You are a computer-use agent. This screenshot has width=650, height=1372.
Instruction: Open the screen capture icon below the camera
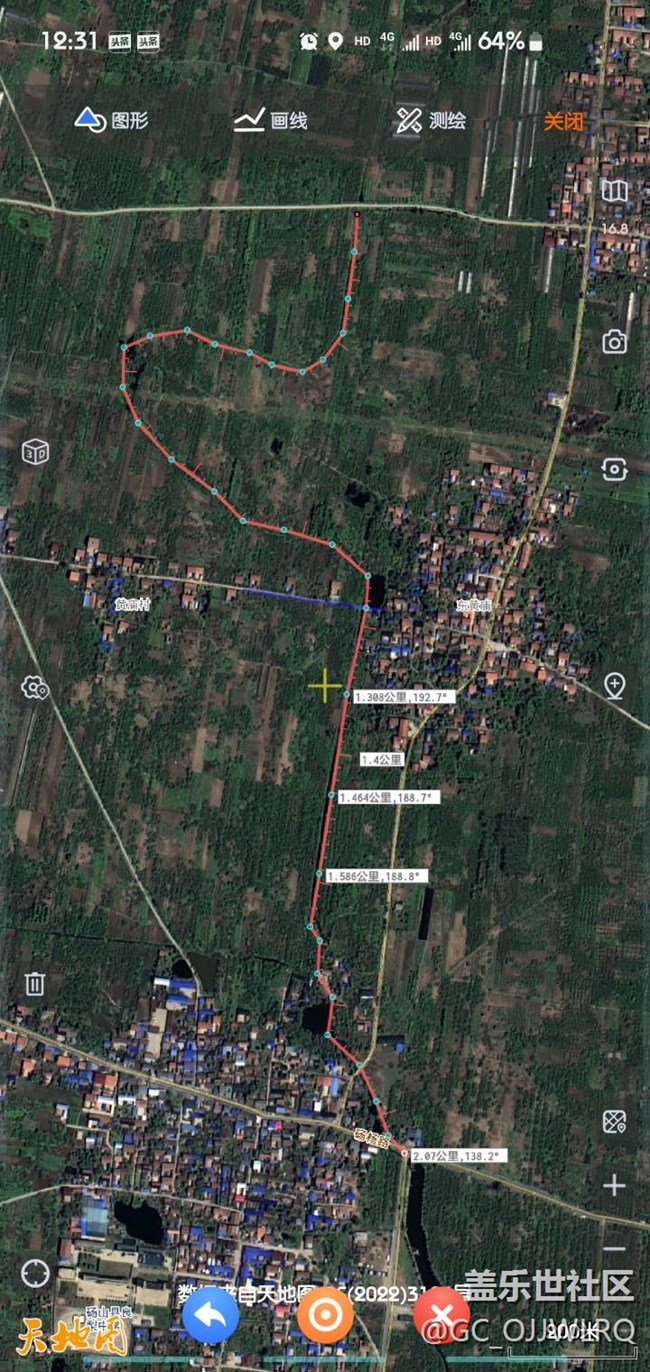point(615,470)
